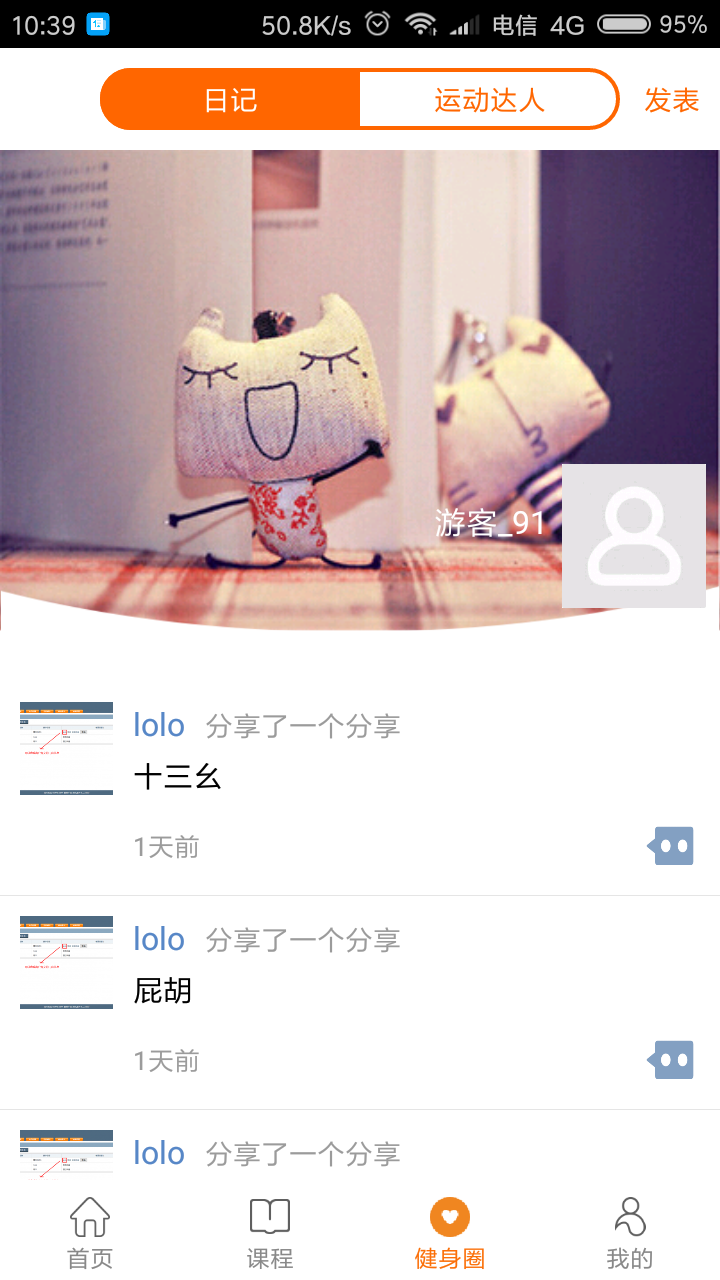Screen dimensions: 720x1280
Task: Tap 发表 to publish a post
Action: point(671,100)
